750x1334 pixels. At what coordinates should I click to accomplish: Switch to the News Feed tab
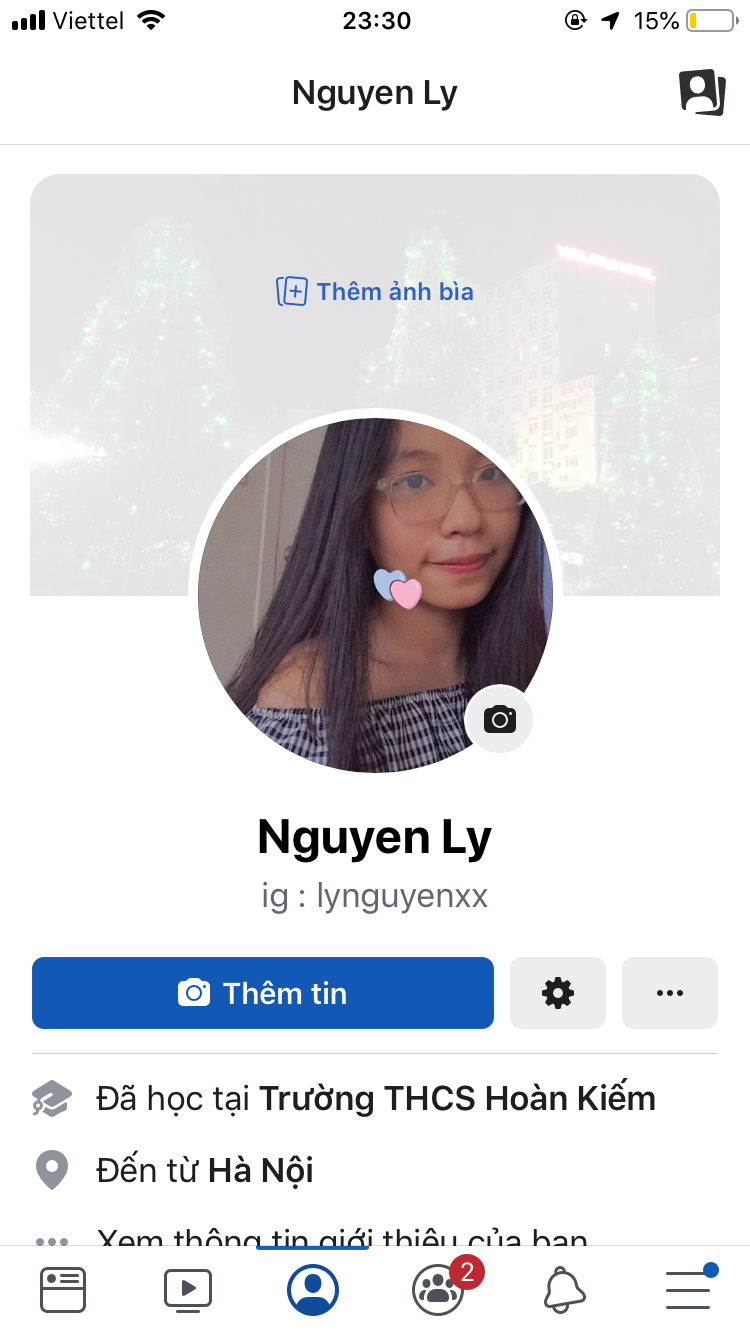point(63,1290)
